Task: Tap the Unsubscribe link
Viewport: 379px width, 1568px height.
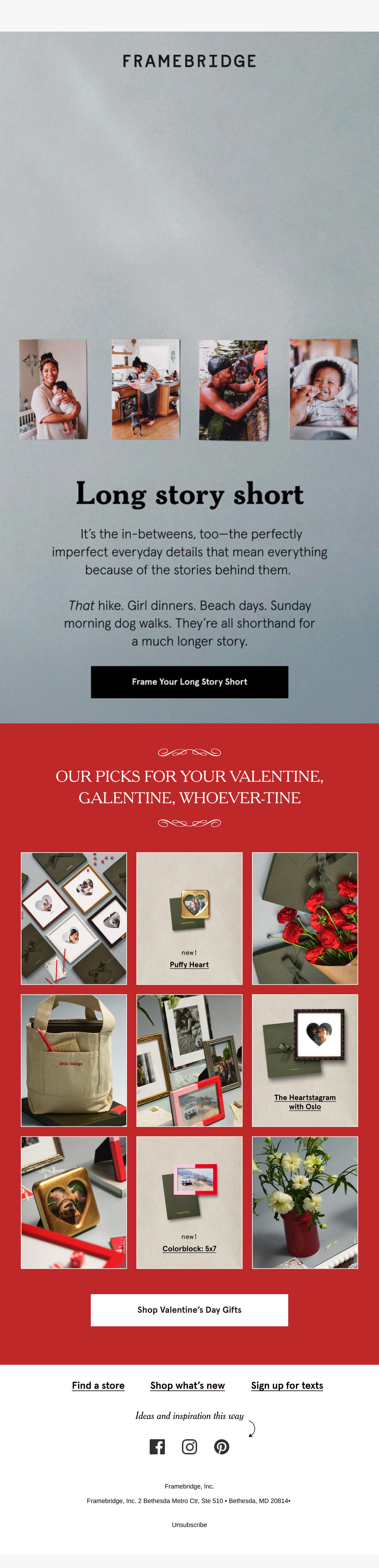Action: (x=189, y=1525)
